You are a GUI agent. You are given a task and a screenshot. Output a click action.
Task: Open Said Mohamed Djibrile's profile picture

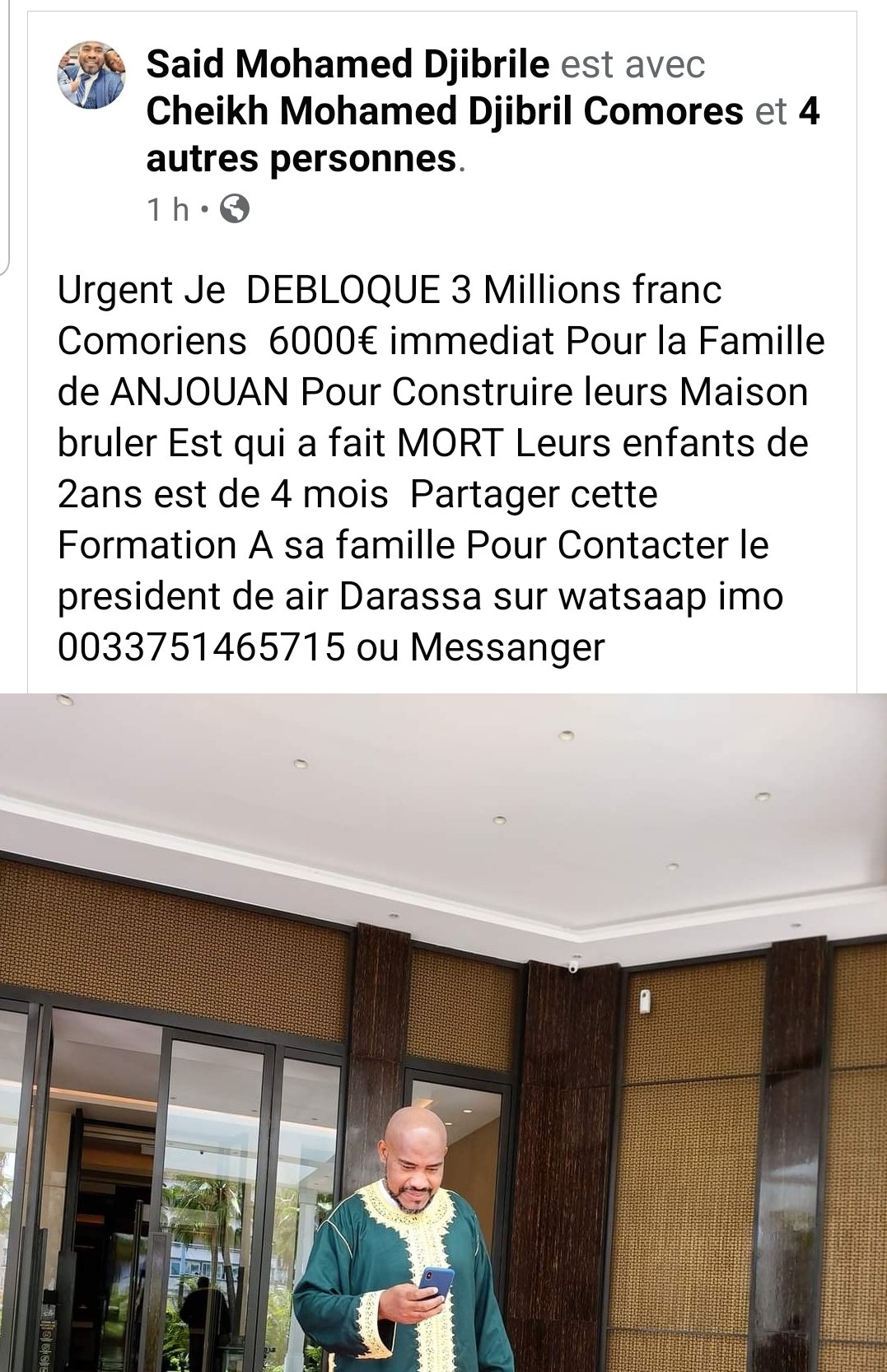pyautogui.click(x=91, y=75)
